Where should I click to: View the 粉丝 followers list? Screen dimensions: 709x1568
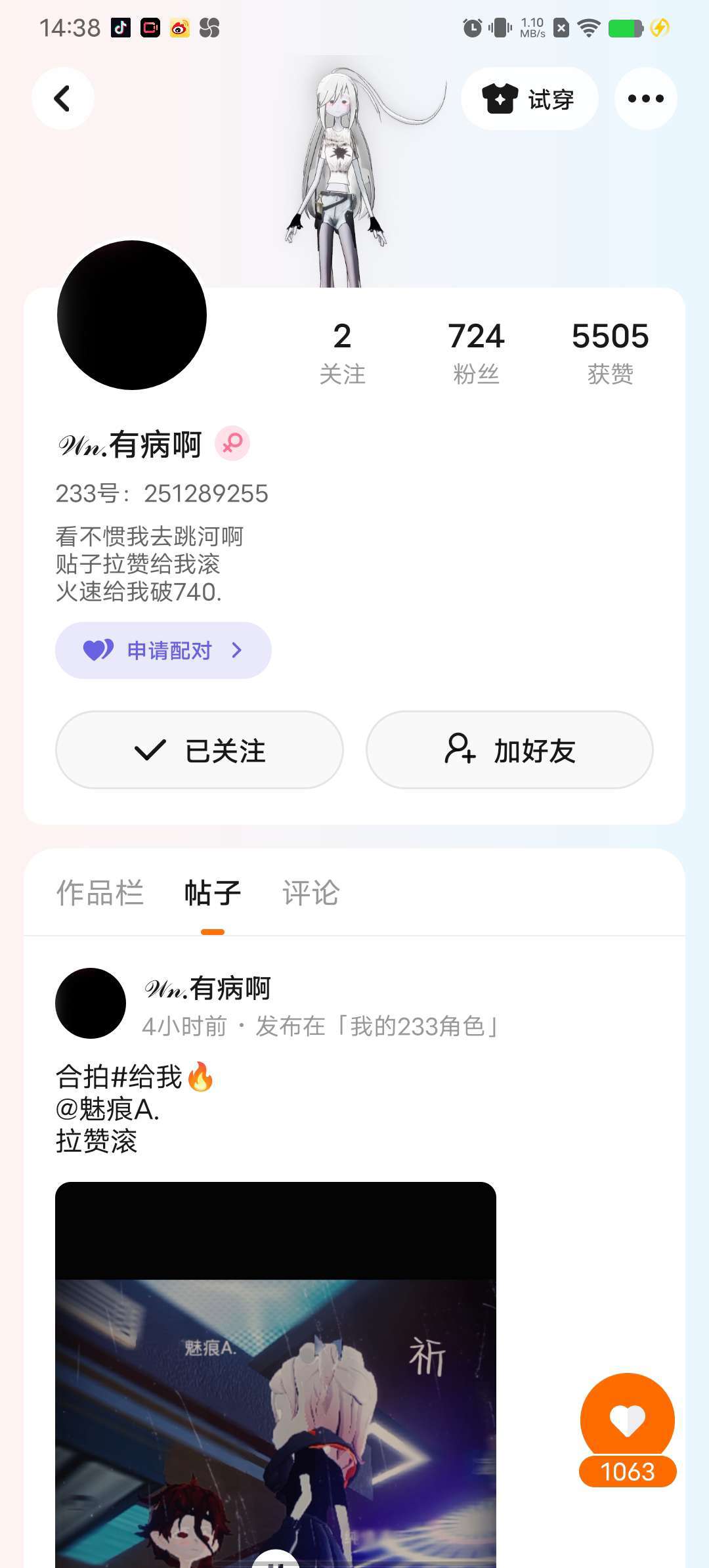[476, 353]
